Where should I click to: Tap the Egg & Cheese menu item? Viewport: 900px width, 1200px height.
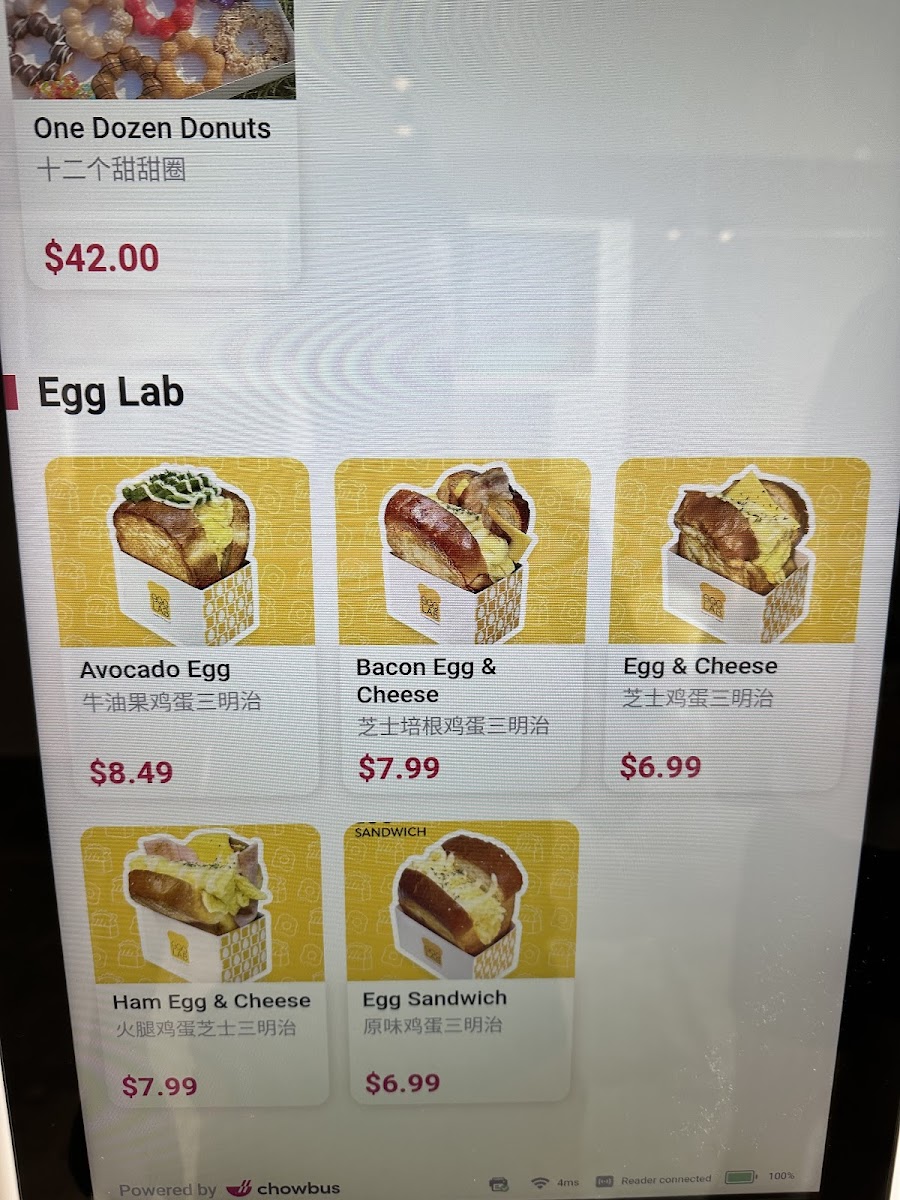738,620
